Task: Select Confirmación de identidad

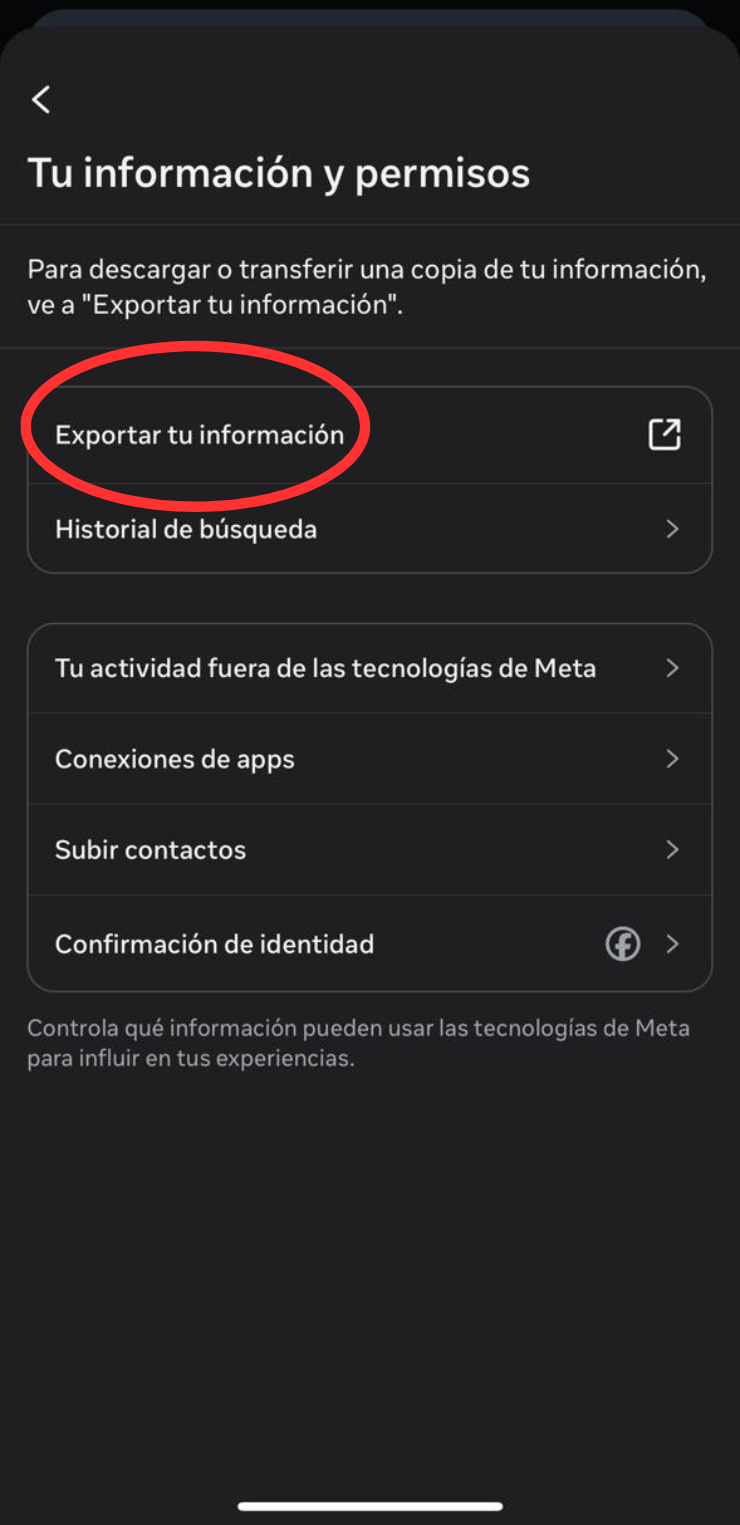Action: click(215, 943)
